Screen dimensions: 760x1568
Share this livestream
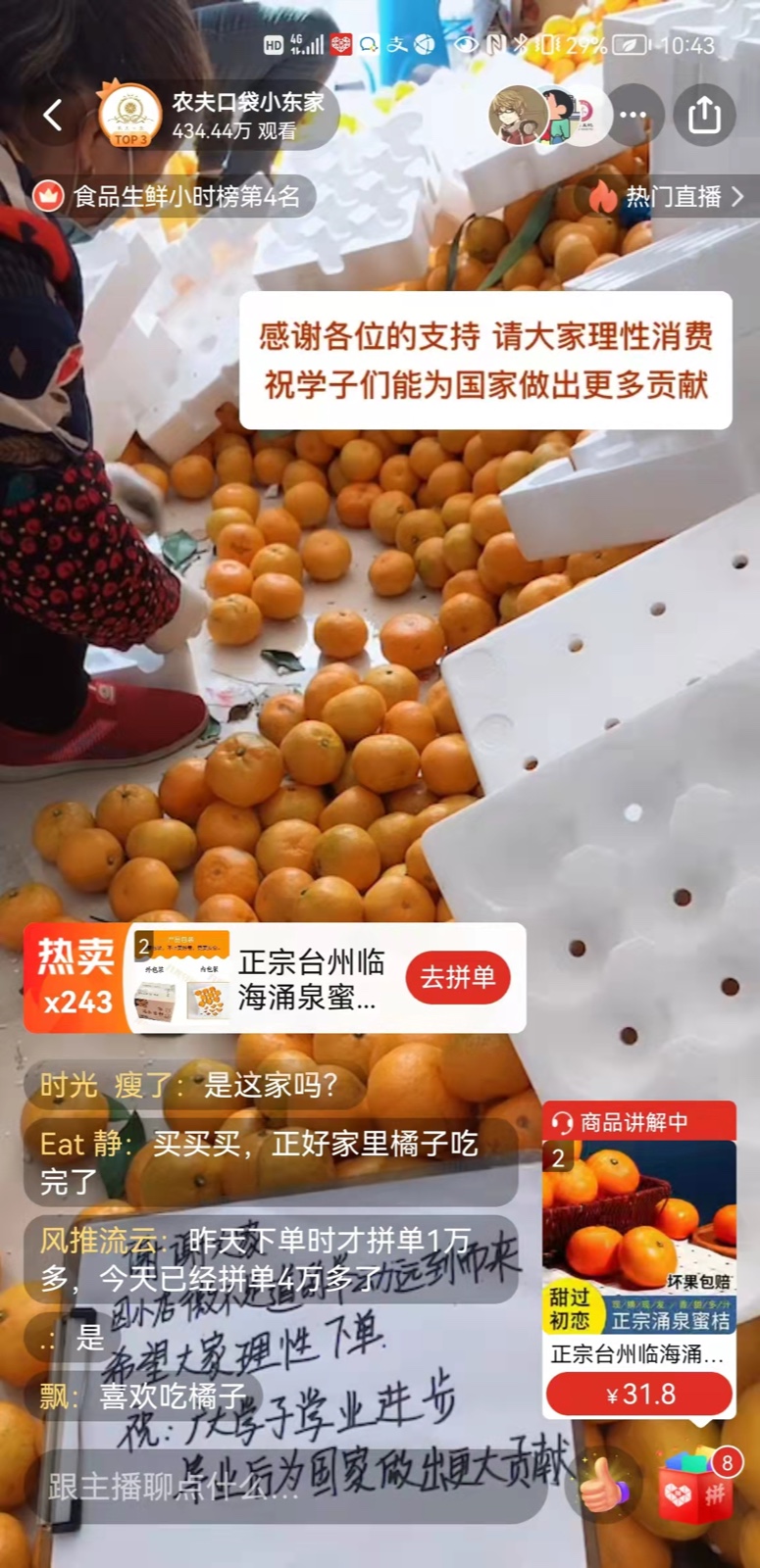[704, 116]
